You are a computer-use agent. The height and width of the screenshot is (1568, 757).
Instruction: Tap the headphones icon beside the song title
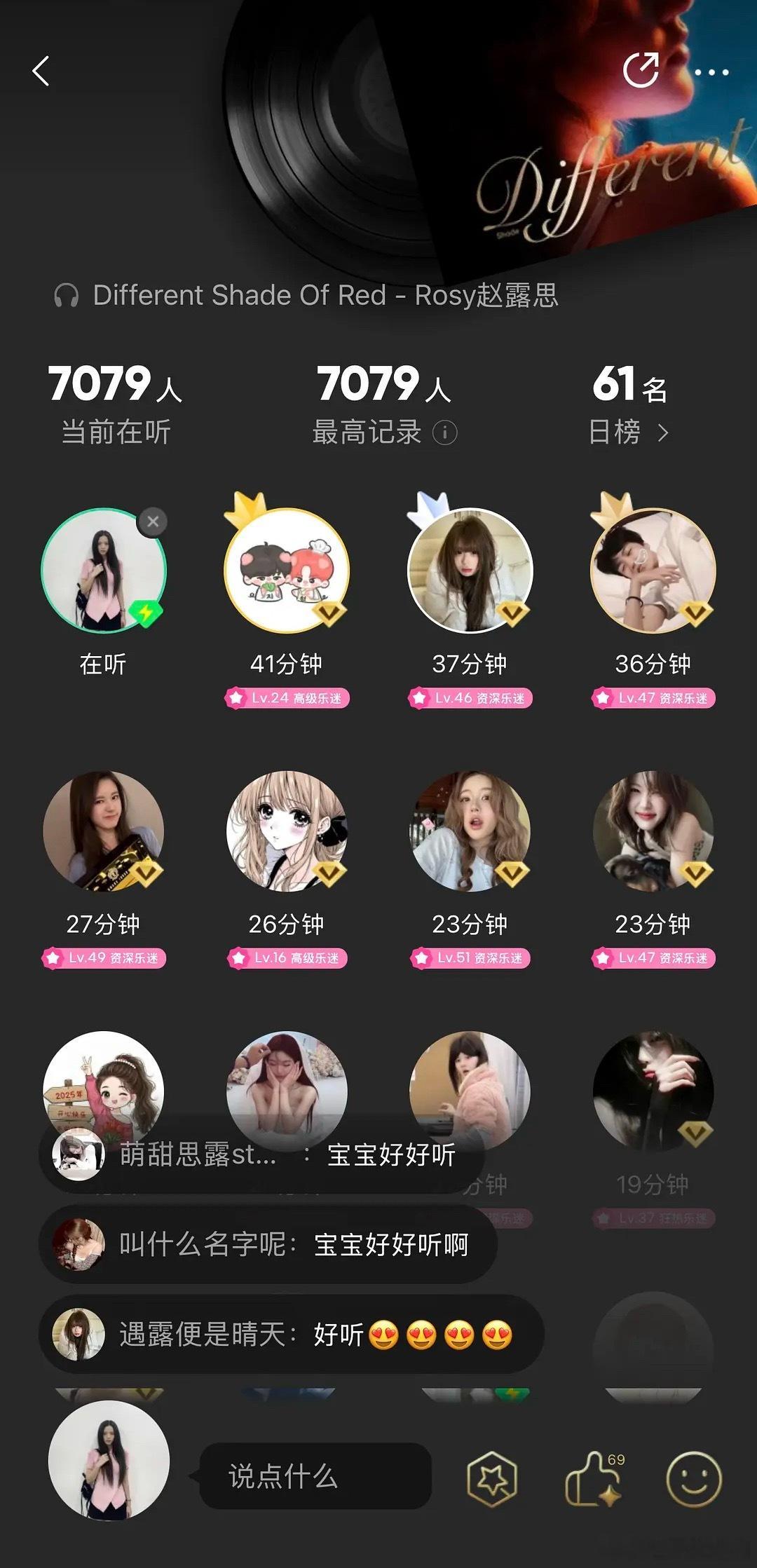click(x=67, y=296)
